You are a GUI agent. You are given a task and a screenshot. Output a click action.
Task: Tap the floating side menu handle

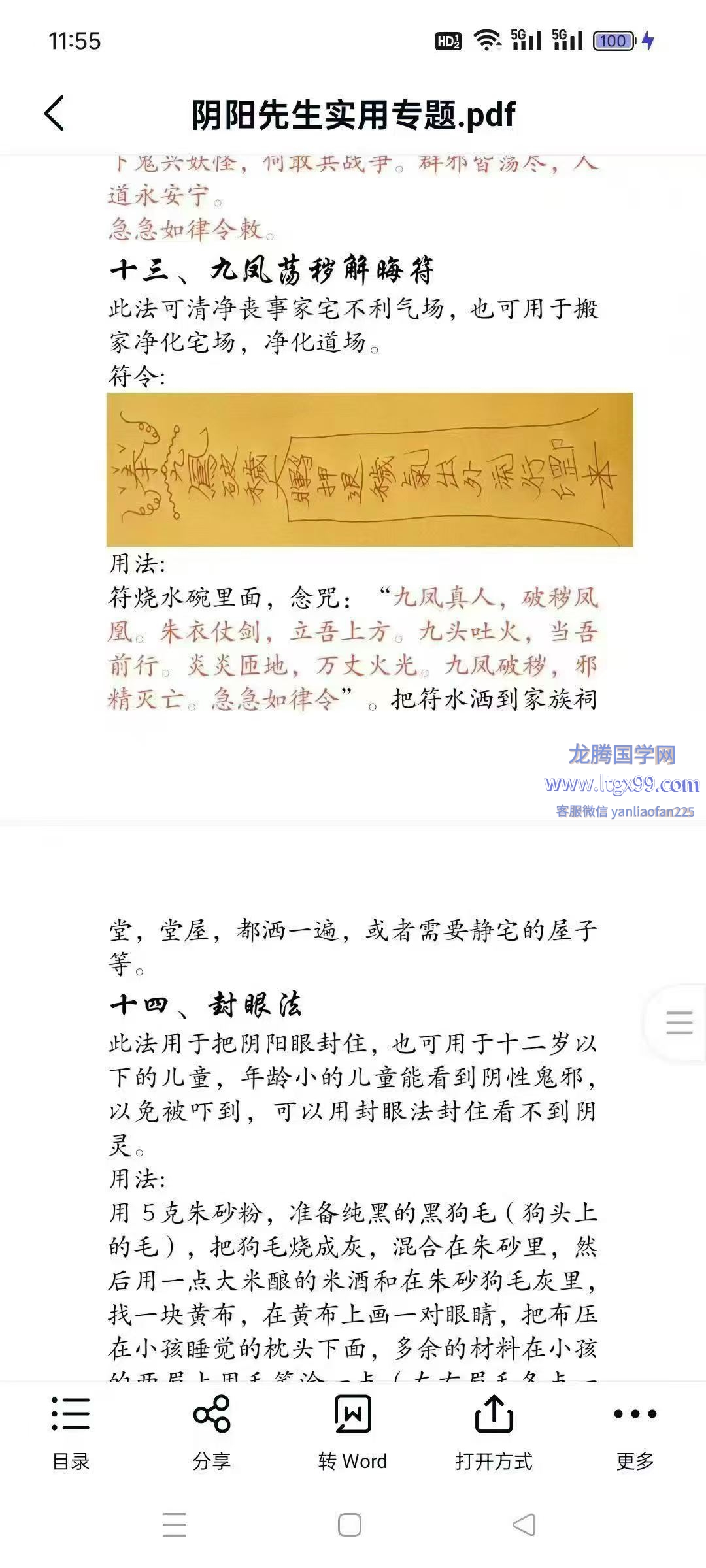[x=679, y=1022]
